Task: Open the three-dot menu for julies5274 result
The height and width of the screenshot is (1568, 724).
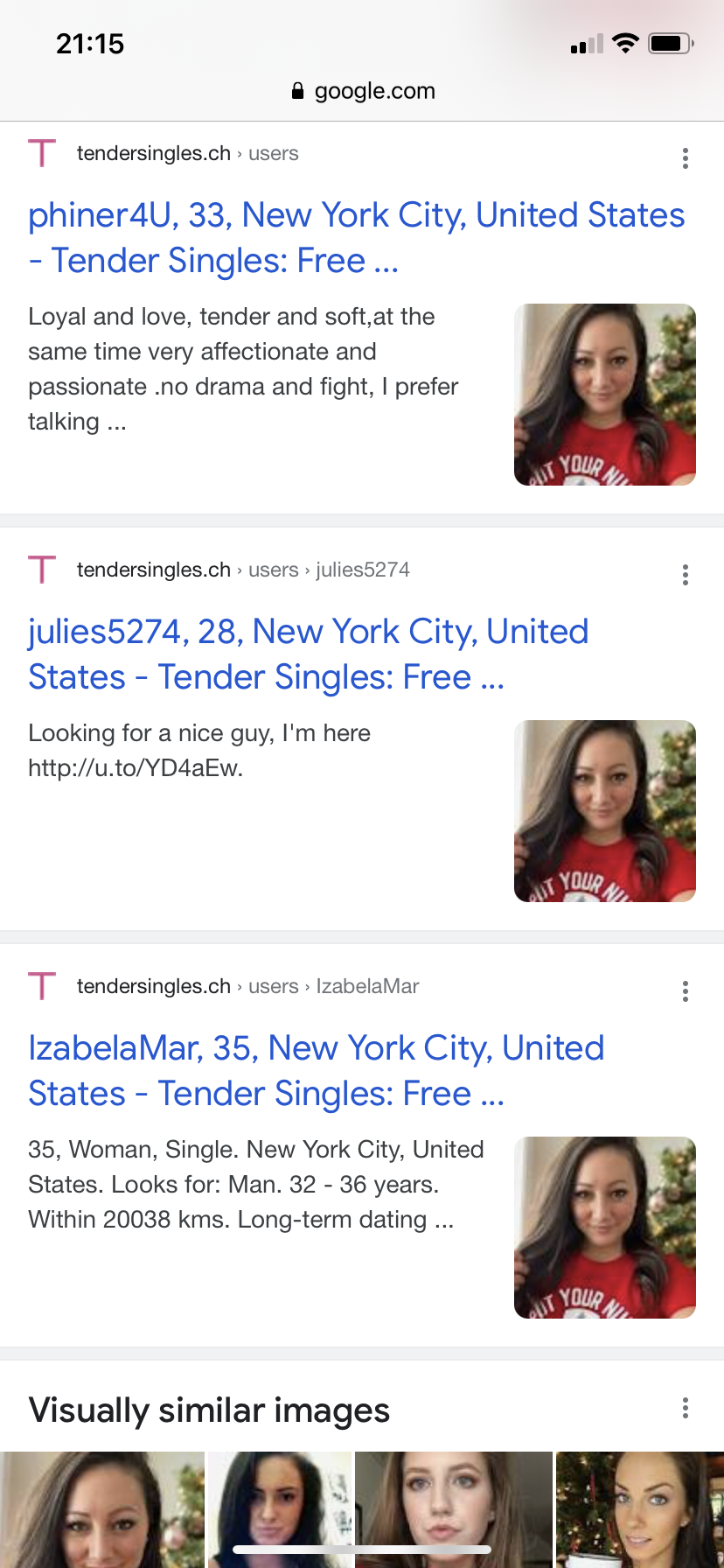Action: 686,575
